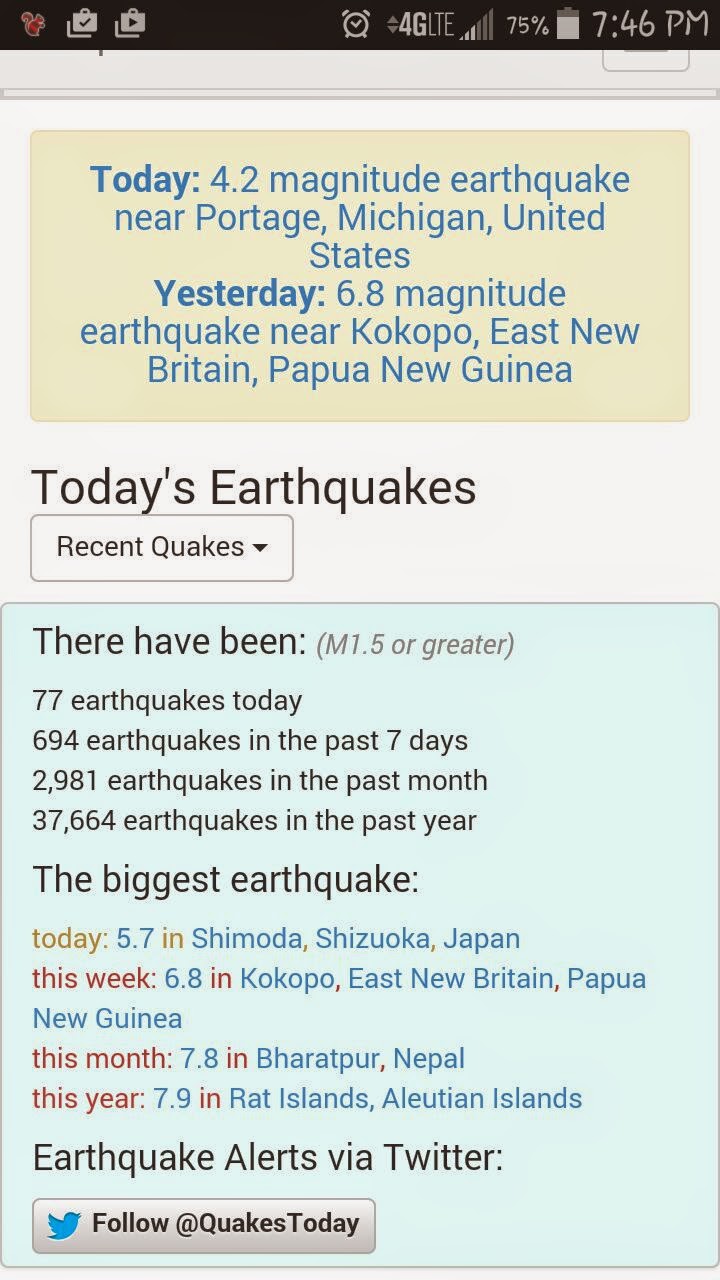Follow @QuakesToday on Twitter

pyautogui.click(x=204, y=1225)
